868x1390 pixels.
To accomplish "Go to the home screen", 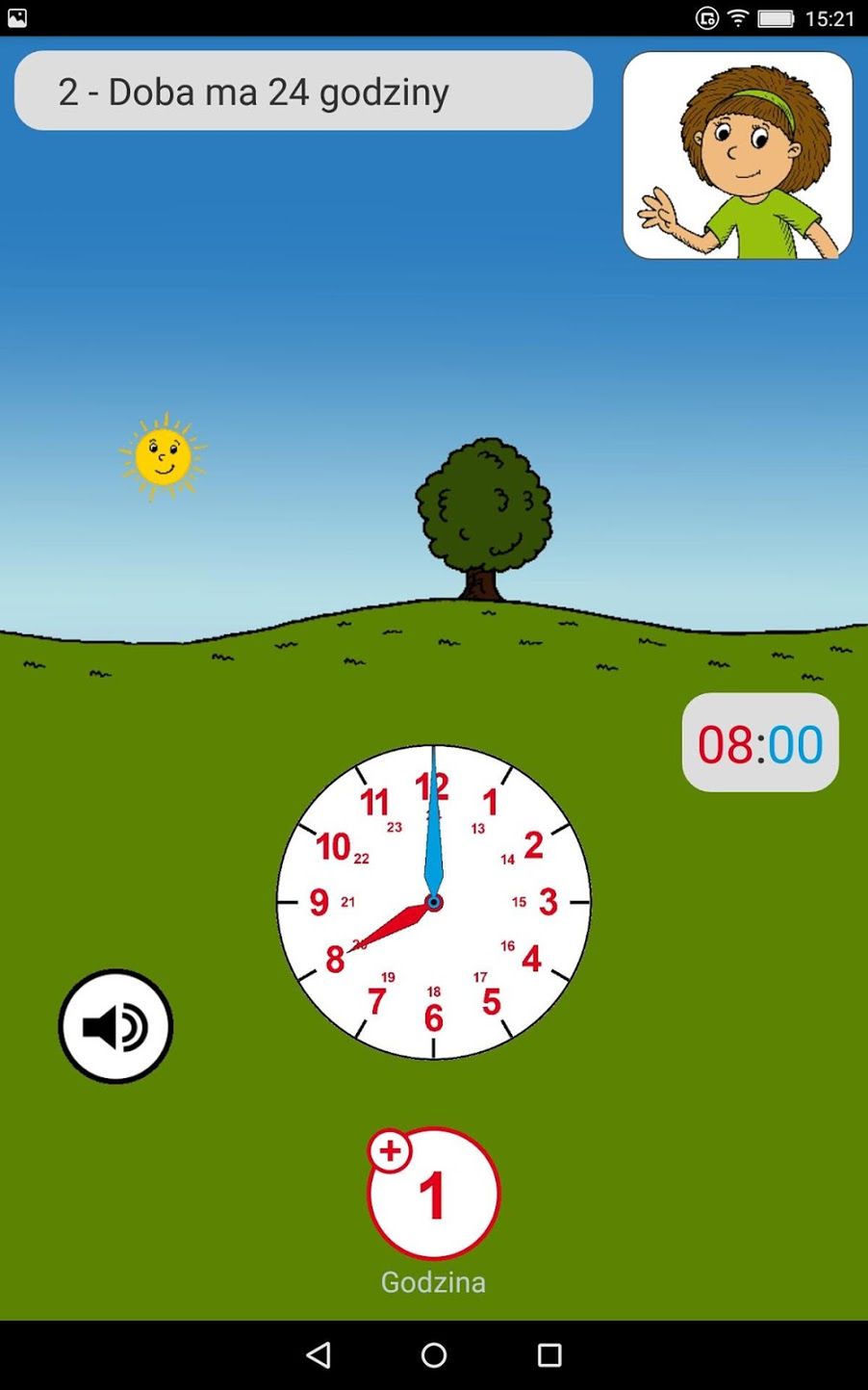I will (434, 1355).
